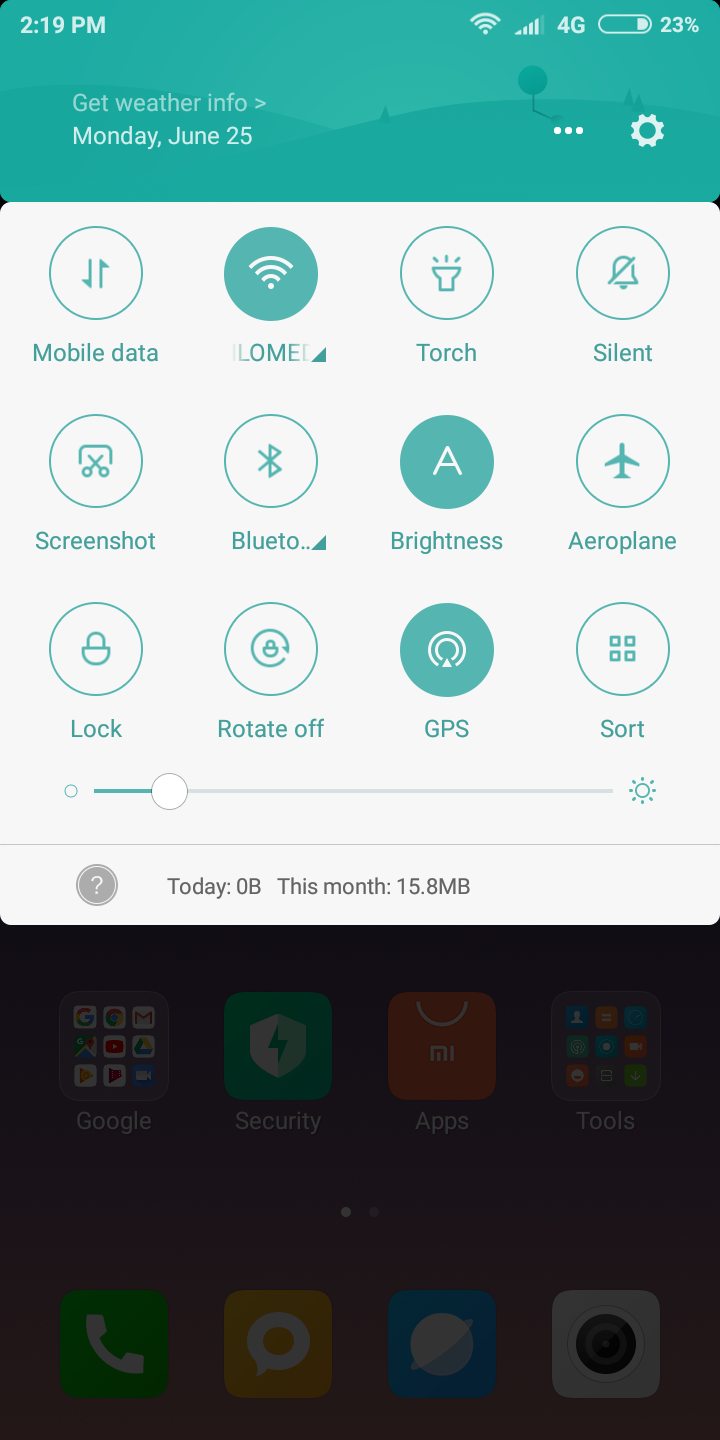Open the Get weather info link
This screenshot has height=1440, width=720.
coord(169,103)
